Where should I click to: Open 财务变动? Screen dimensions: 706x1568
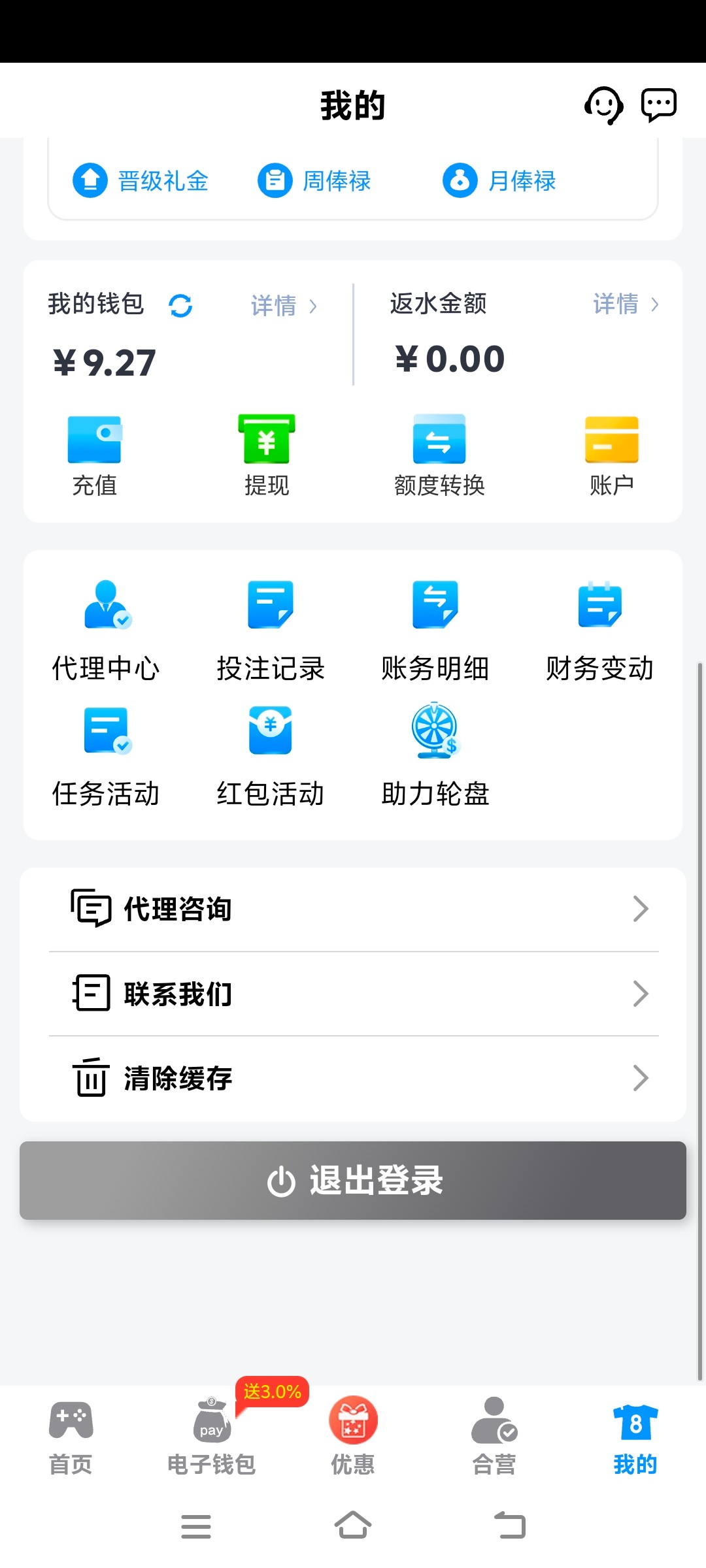coord(599,630)
